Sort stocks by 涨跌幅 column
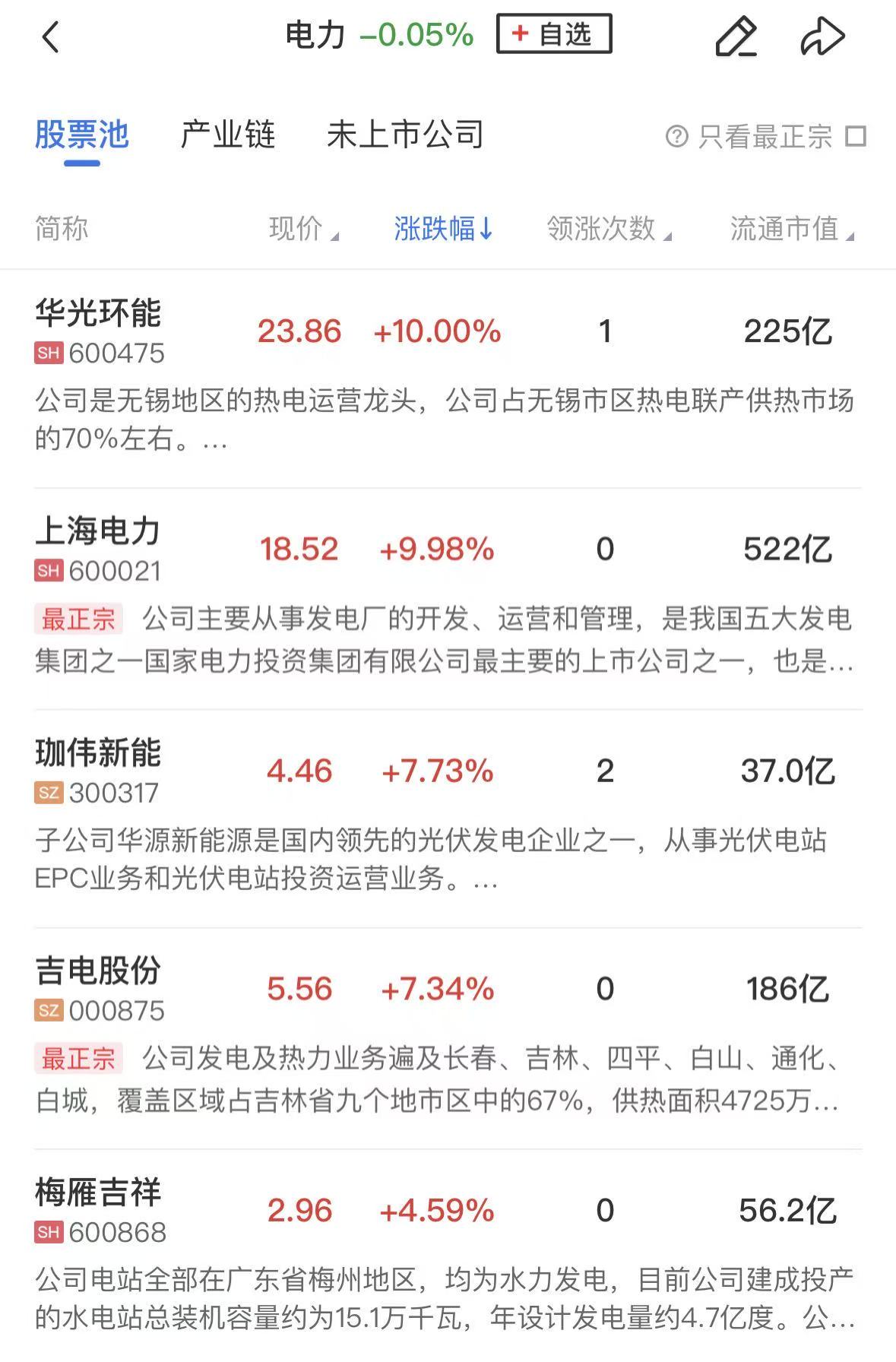This screenshot has height=1362, width=896. click(x=443, y=229)
